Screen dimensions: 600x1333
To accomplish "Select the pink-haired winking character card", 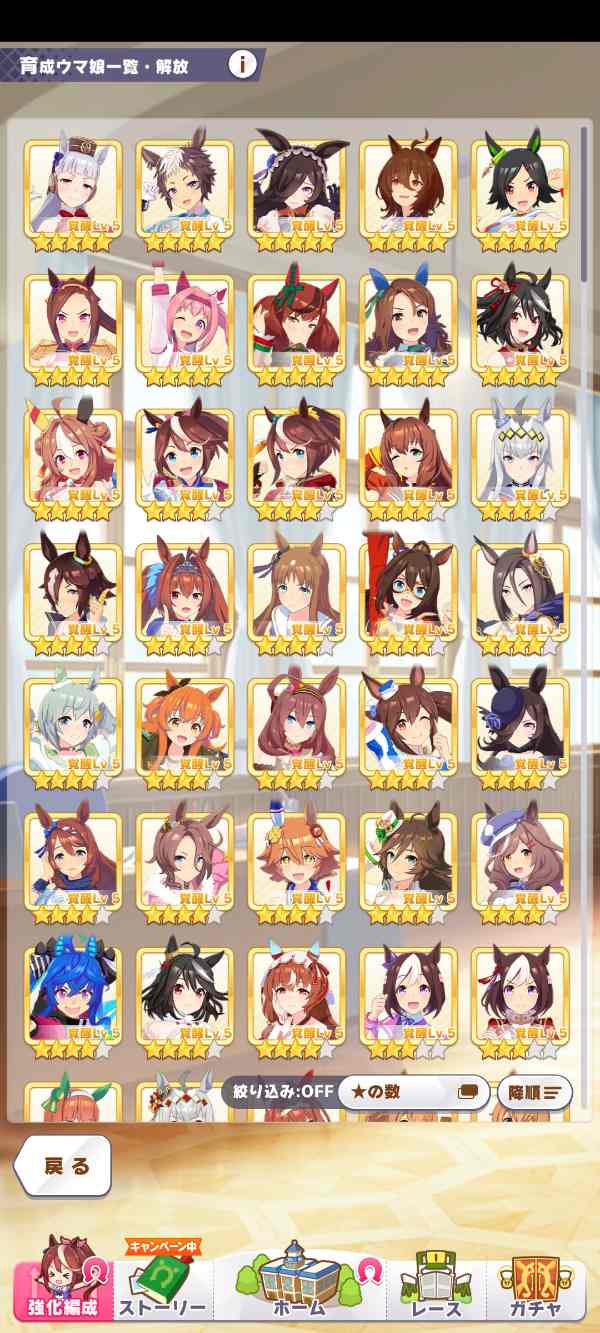I will [x=185, y=322].
